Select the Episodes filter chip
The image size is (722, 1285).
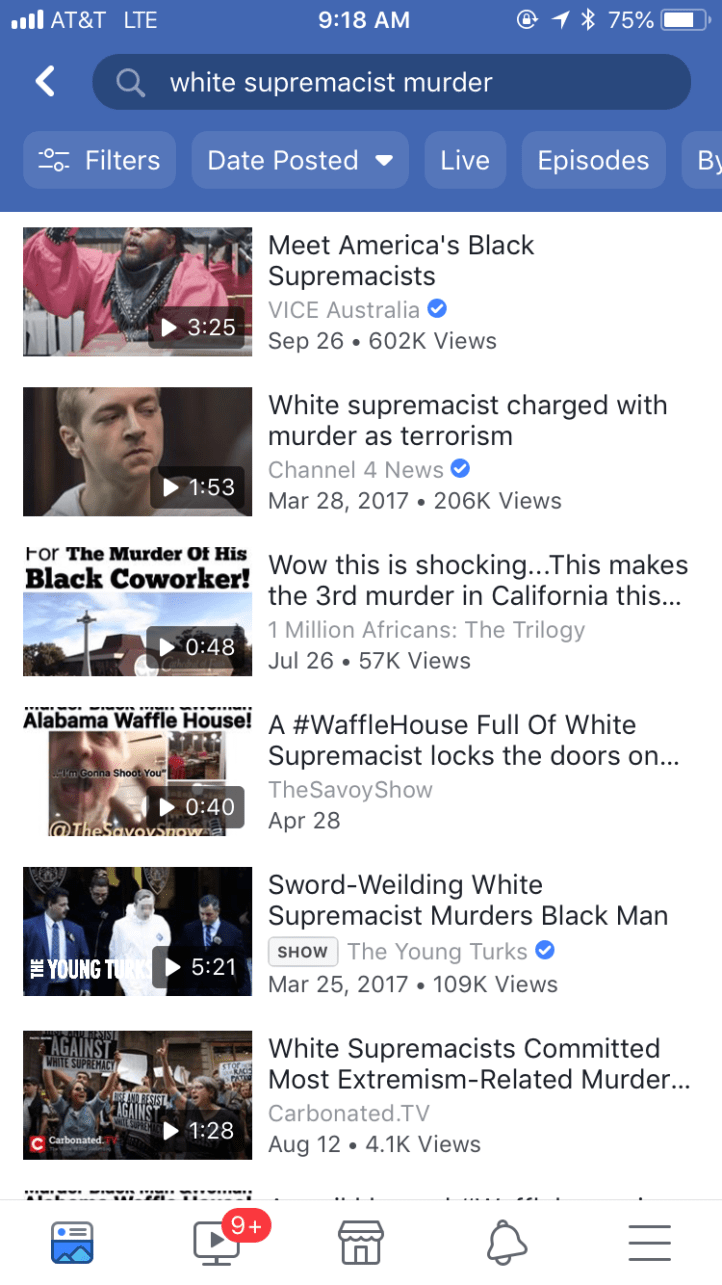point(593,160)
